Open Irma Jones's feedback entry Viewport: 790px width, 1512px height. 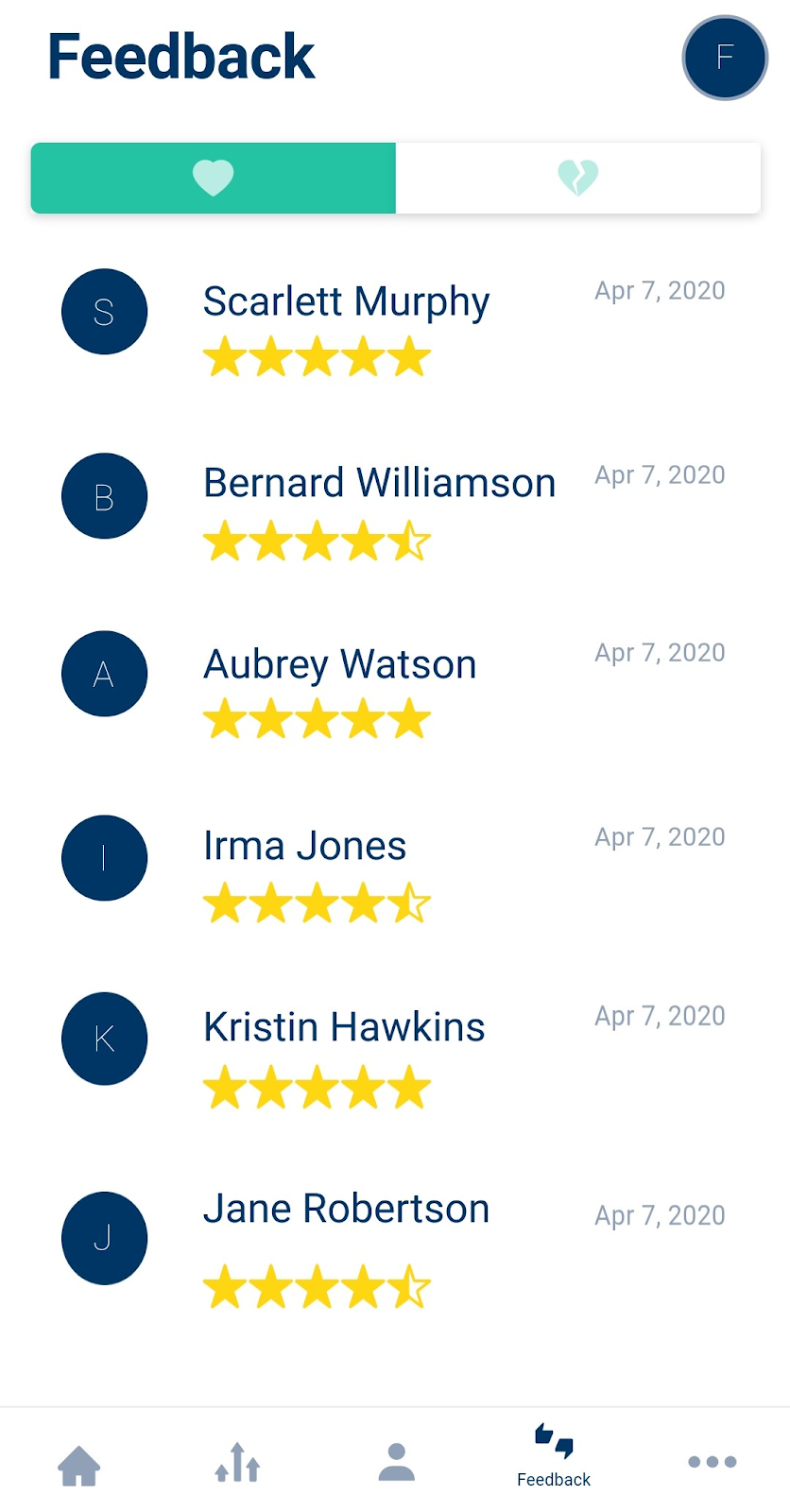point(304,847)
